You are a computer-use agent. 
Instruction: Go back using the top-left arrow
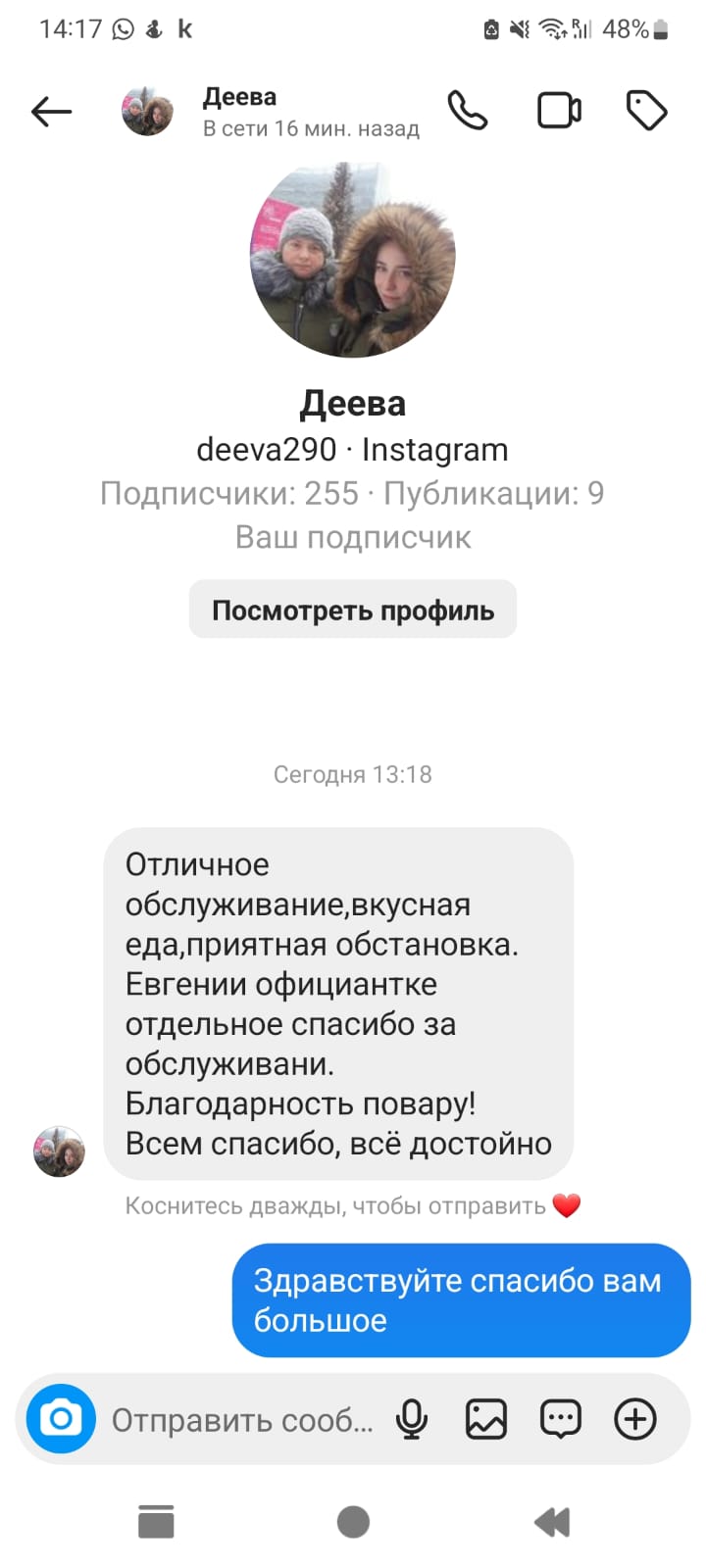pyautogui.click(x=51, y=112)
